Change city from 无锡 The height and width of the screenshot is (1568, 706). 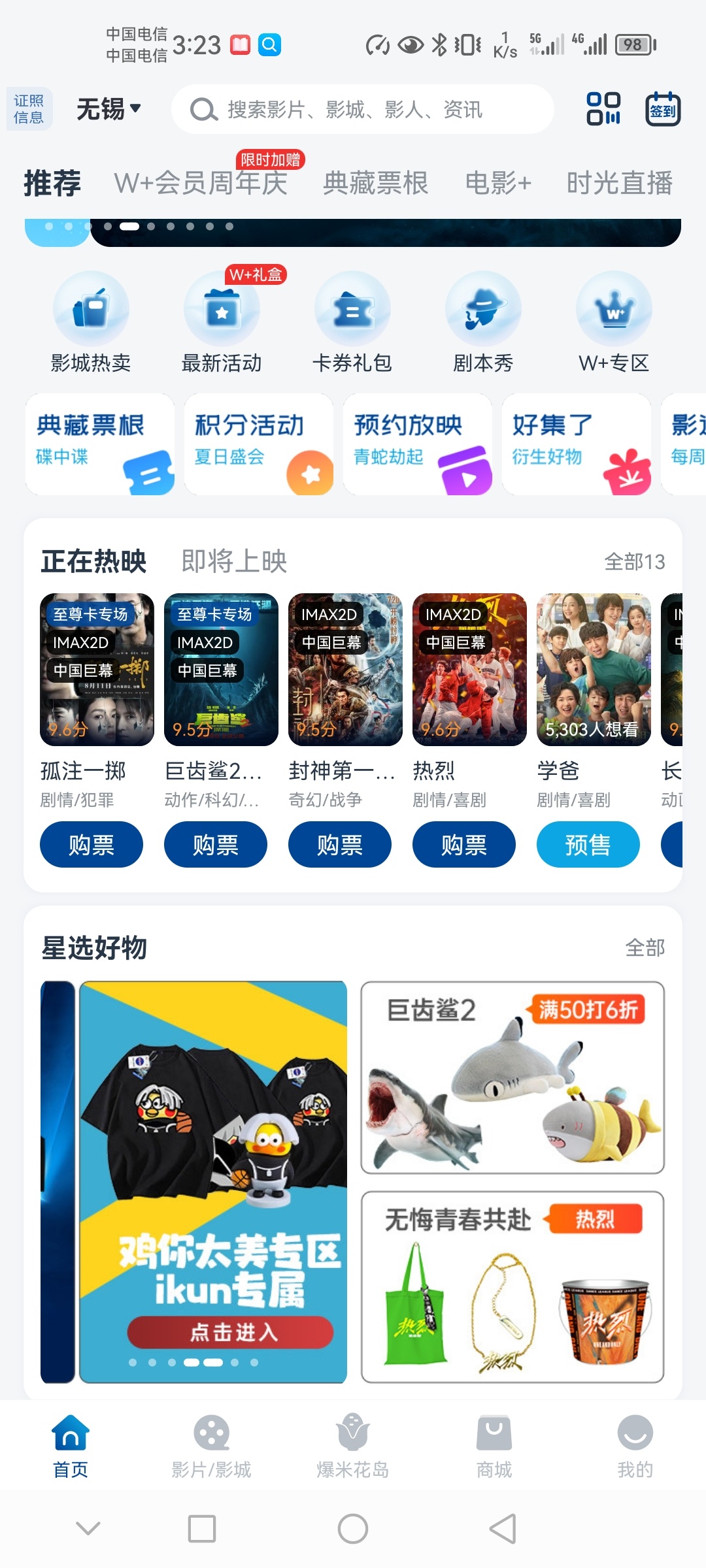coord(109,109)
